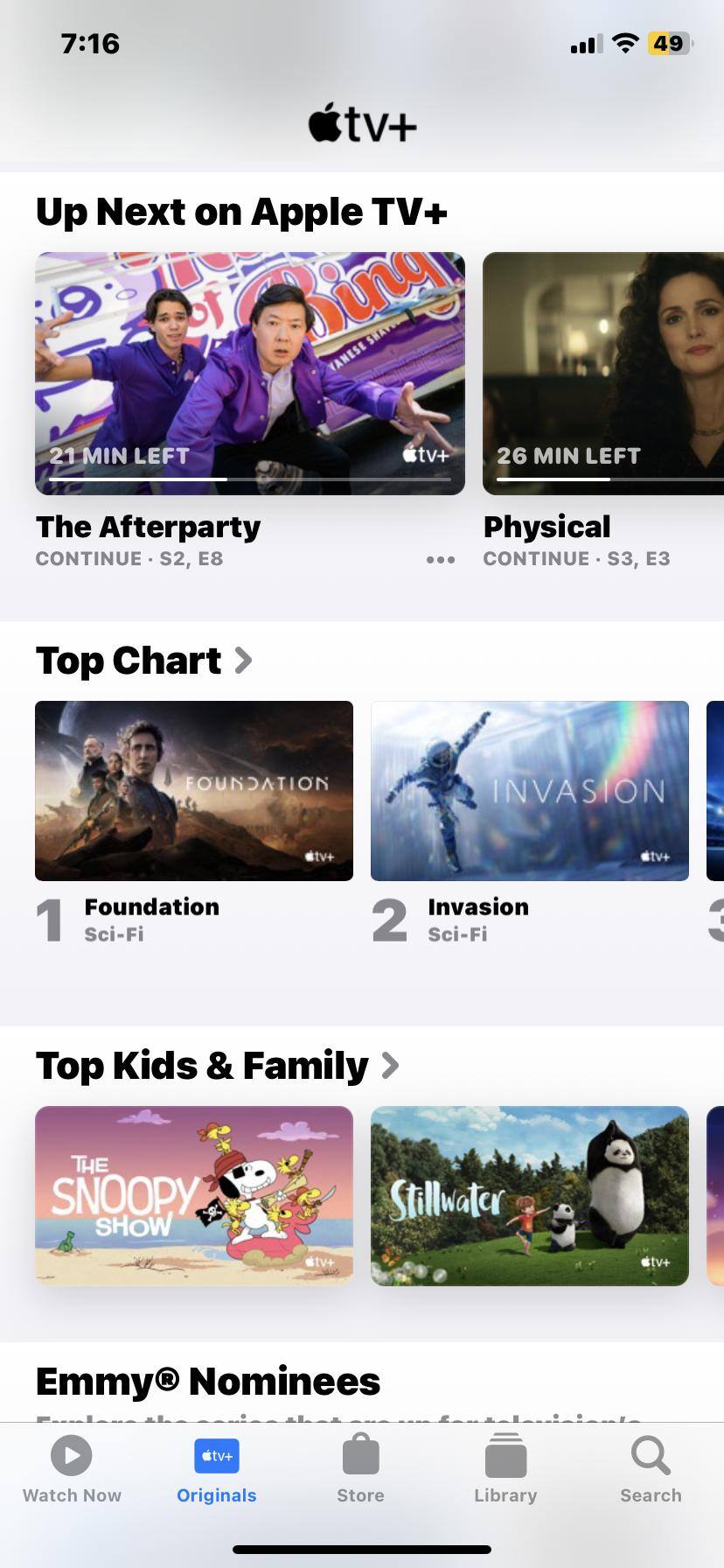Open the Stillwater show tile
This screenshot has height=1568, width=724.
pos(530,1195)
